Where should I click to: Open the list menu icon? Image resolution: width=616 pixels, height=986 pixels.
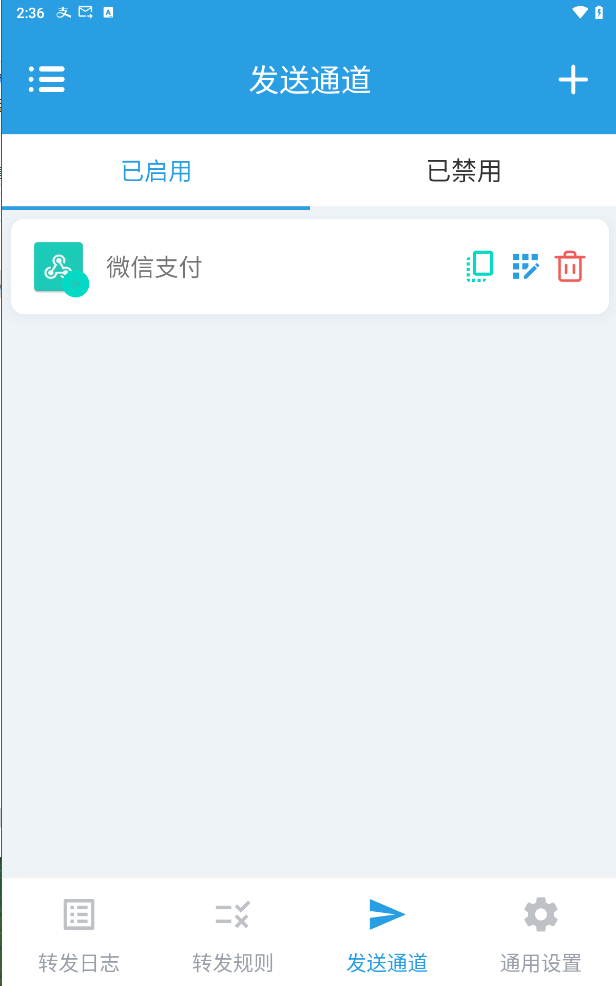pos(47,79)
